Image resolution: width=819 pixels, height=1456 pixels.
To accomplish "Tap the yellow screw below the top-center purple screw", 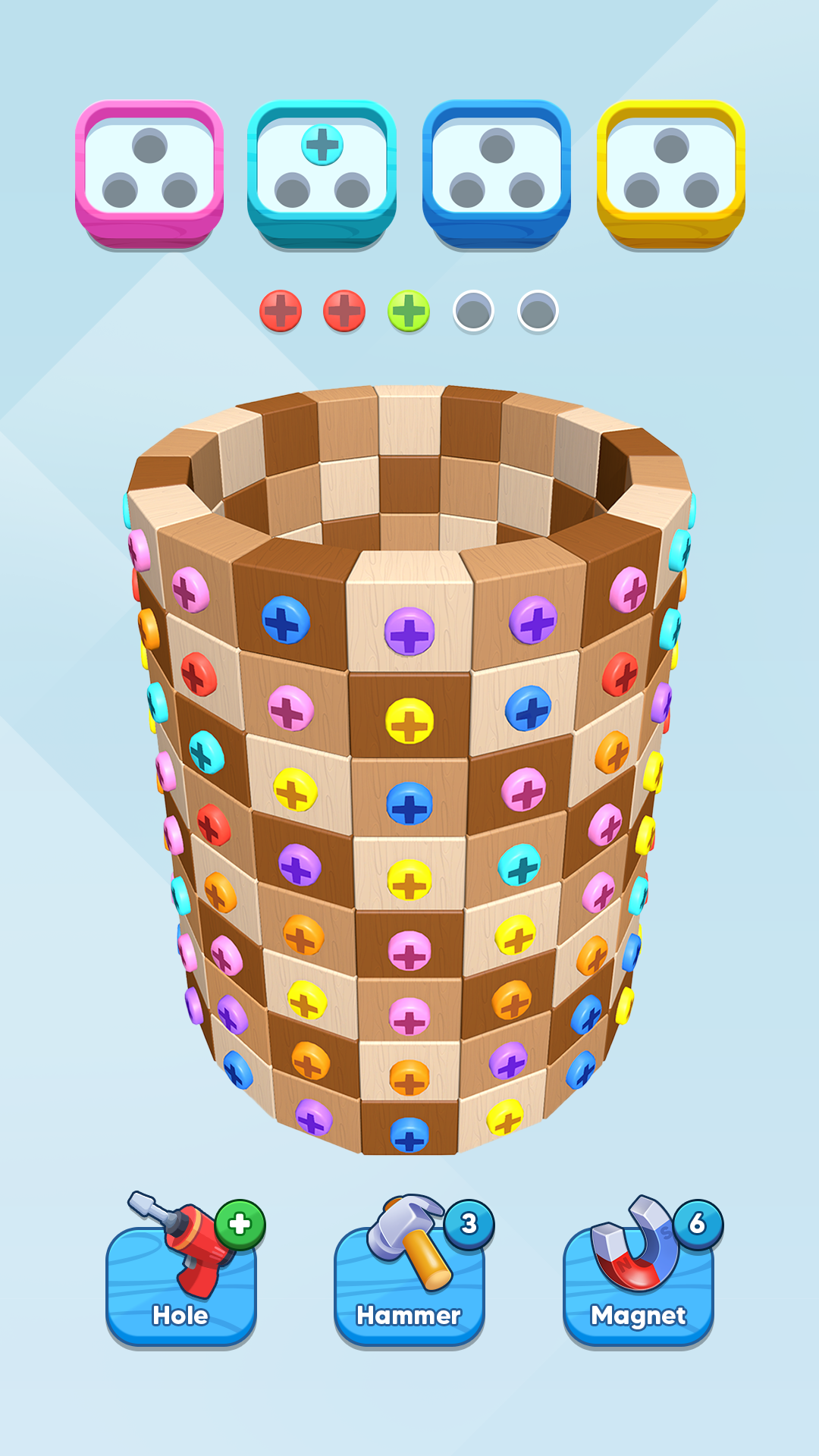I will 409,720.
